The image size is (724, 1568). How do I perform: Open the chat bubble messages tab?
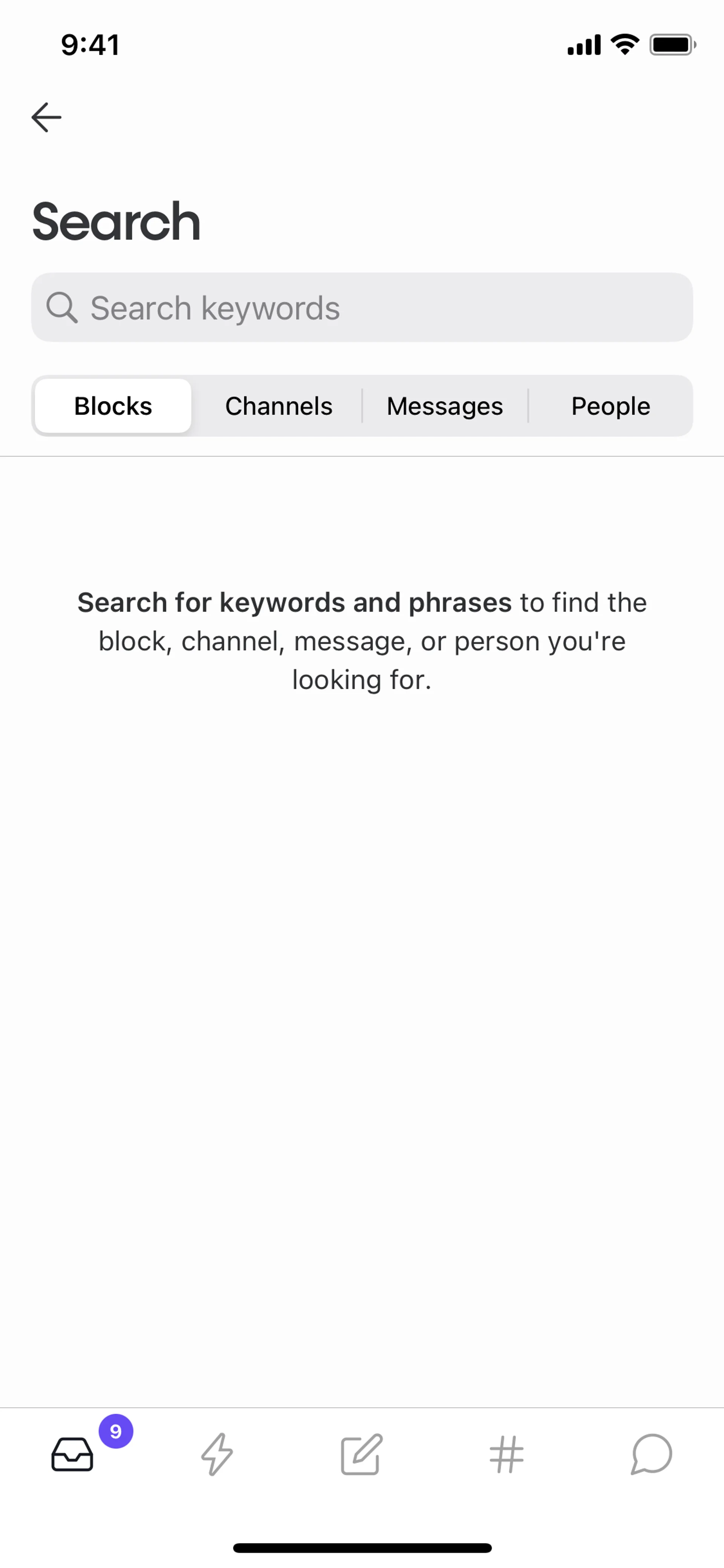(651, 1454)
